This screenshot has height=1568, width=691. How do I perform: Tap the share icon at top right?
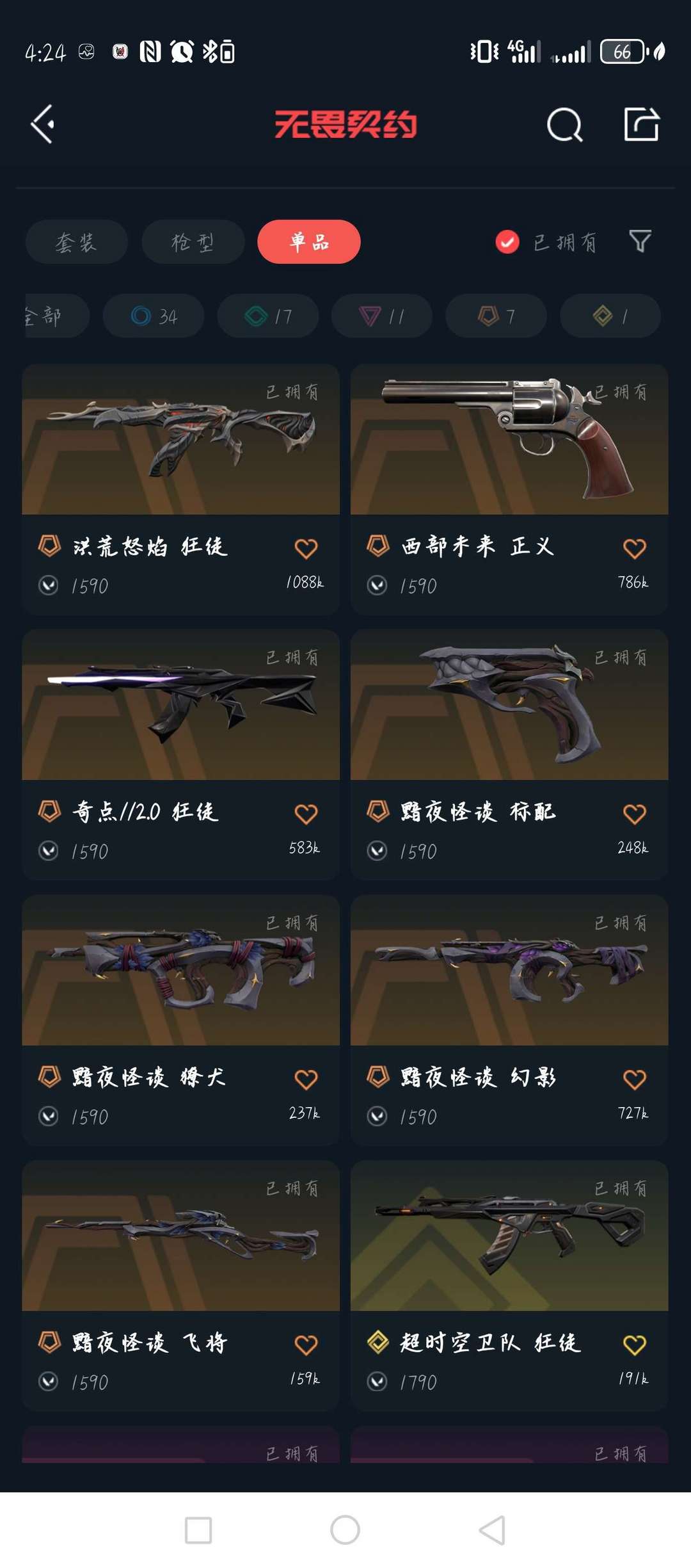pyautogui.click(x=641, y=124)
